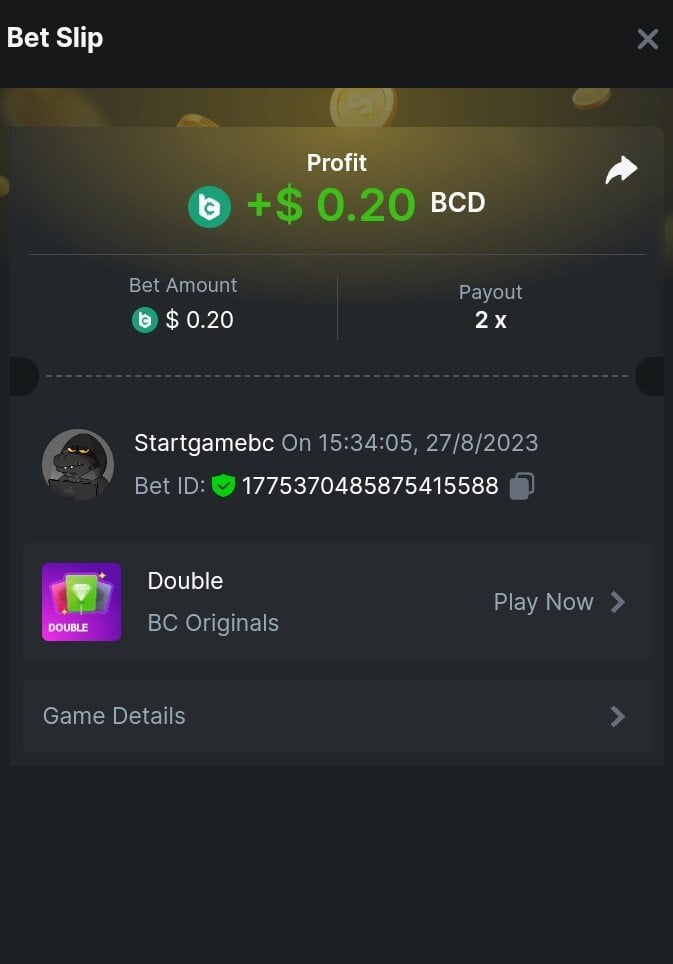Play the Double game now
This screenshot has height=964, width=673.
559,602
